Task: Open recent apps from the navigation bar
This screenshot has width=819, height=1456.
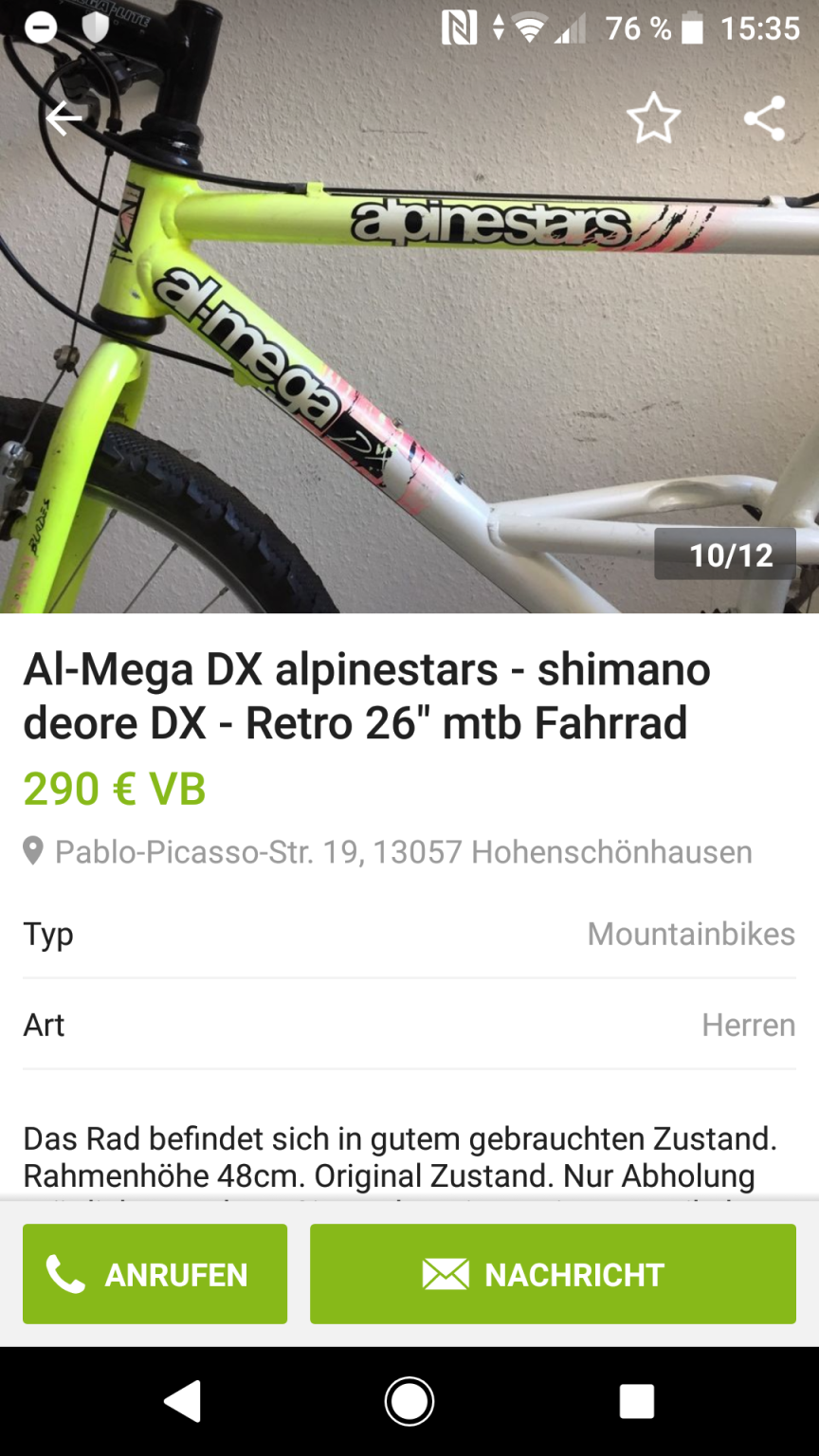Action: [636, 1400]
